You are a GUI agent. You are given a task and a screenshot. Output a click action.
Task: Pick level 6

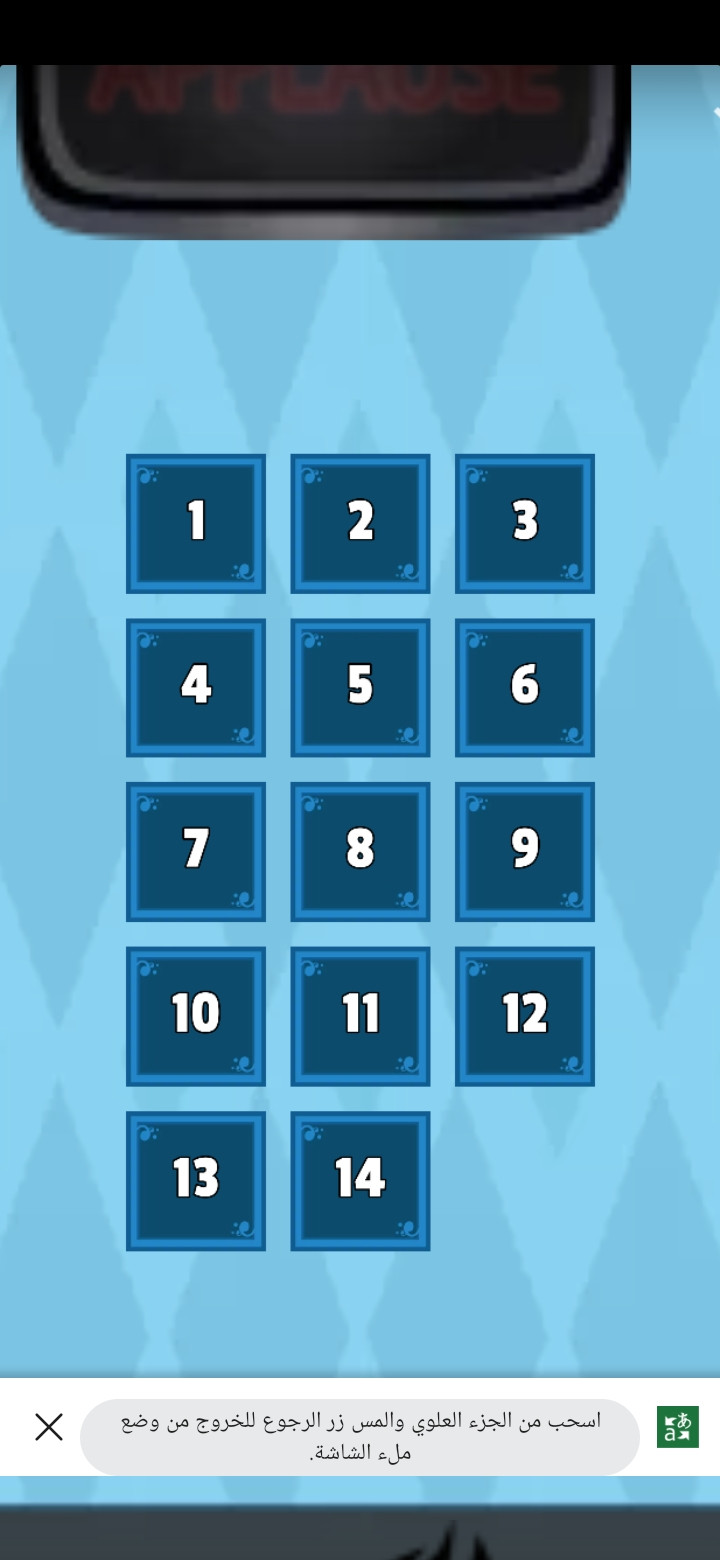point(525,688)
